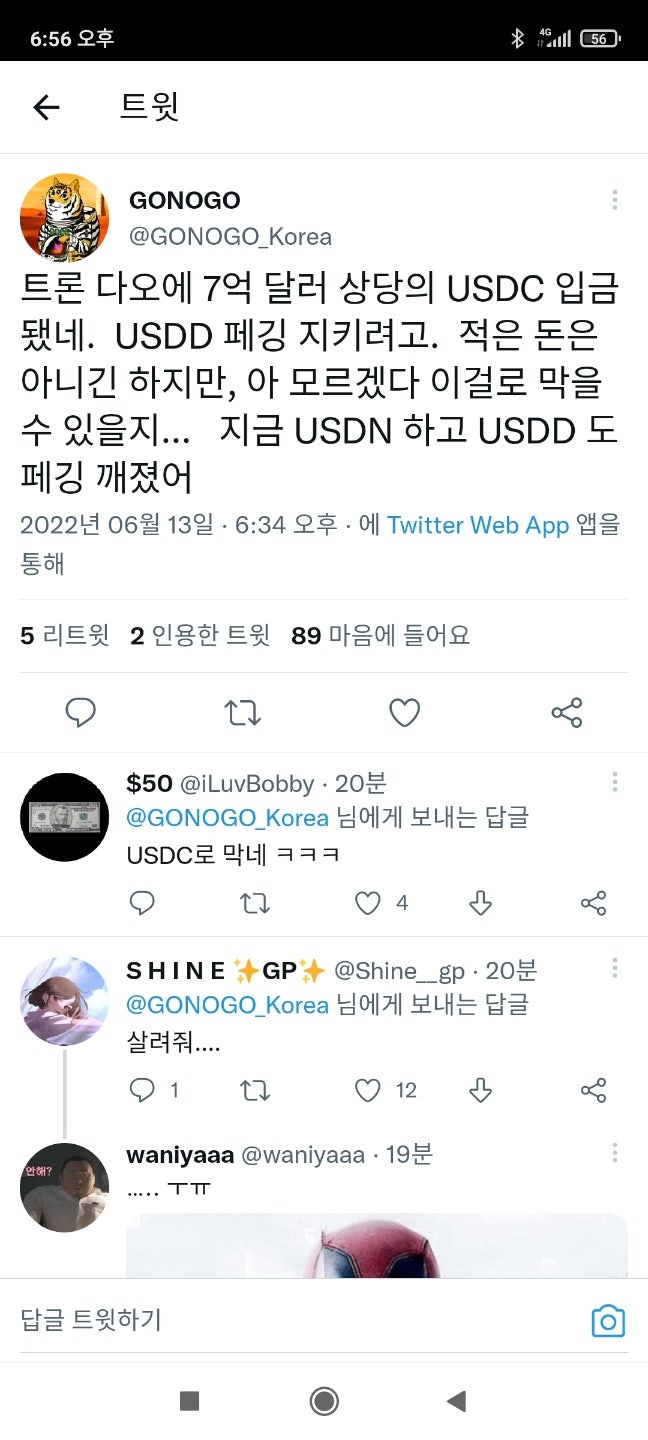The height and width of the screenshot is (1440, 648).
Task: Open the Twitter Web App link
Action: (478, 525)
